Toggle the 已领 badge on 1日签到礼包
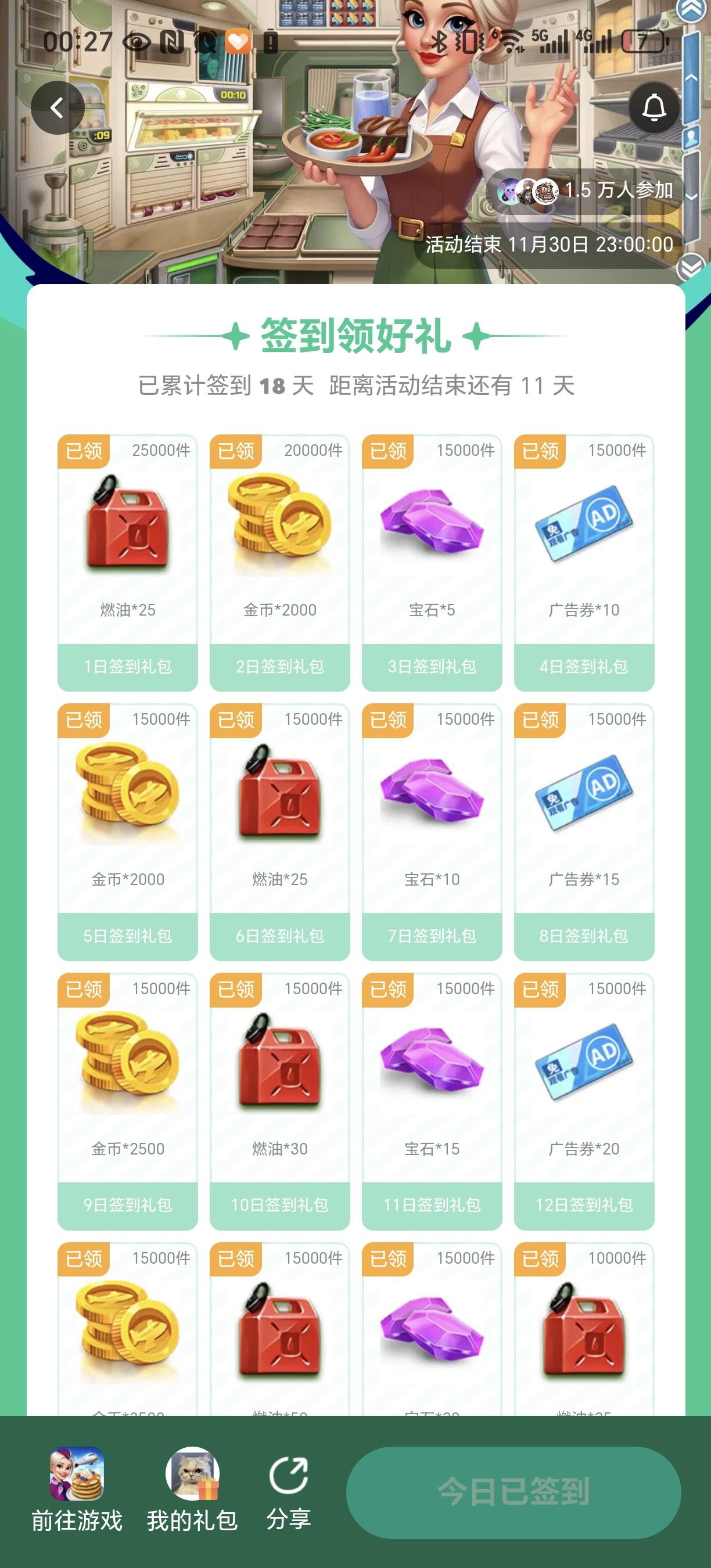 click(x=85, y=451)
